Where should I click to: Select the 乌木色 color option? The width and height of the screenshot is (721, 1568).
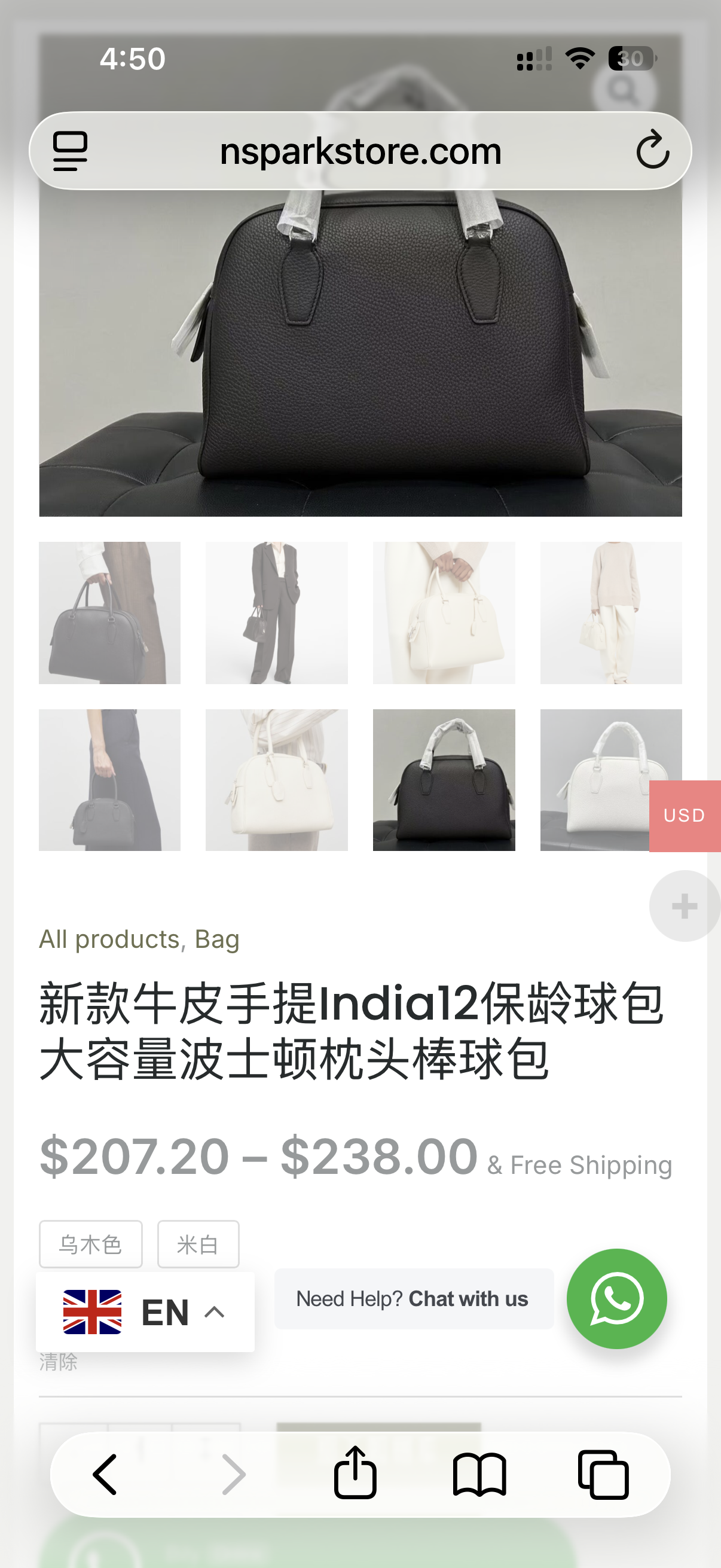point(91,1244)
